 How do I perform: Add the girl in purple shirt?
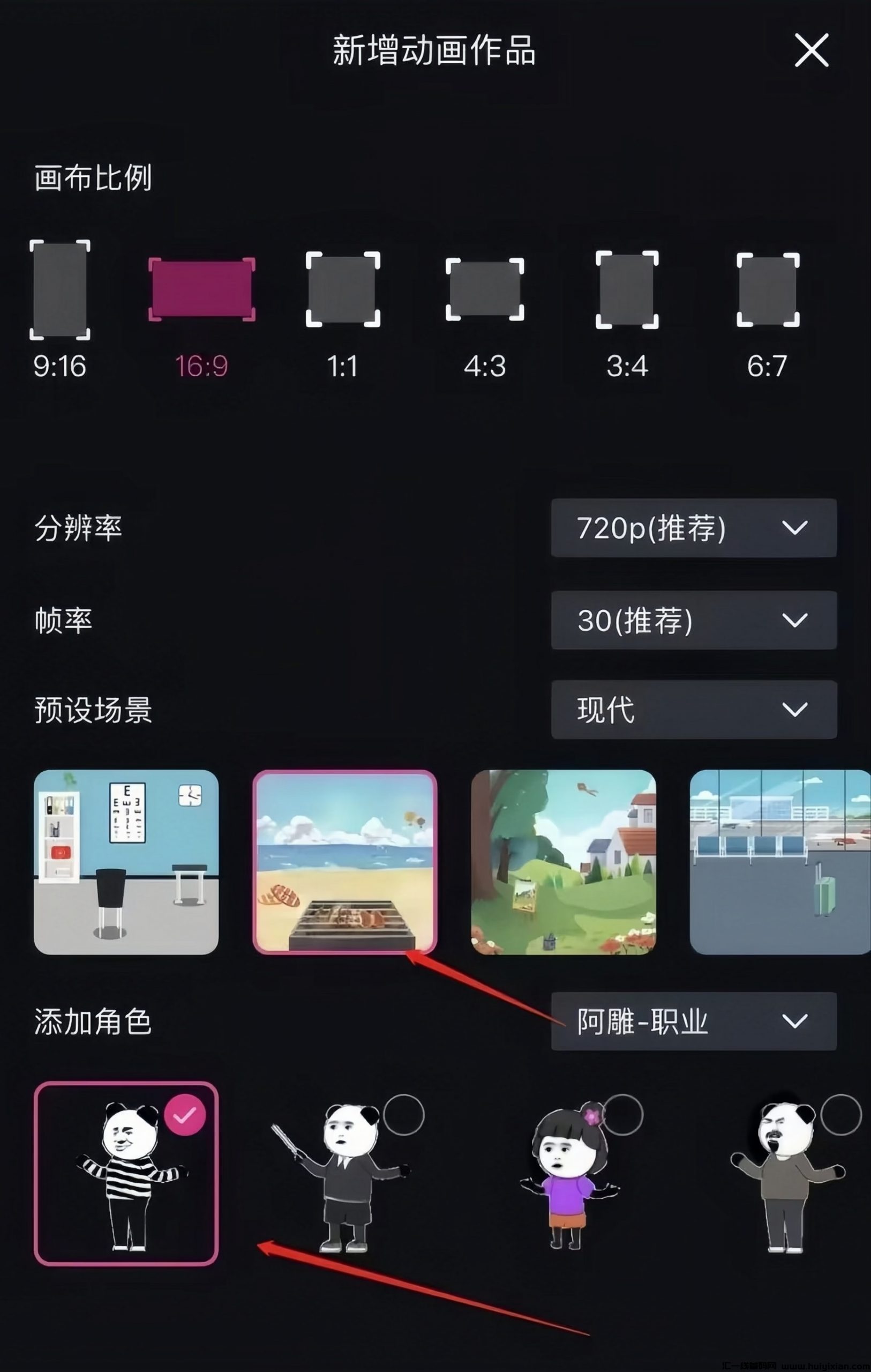pos(567,1174)
